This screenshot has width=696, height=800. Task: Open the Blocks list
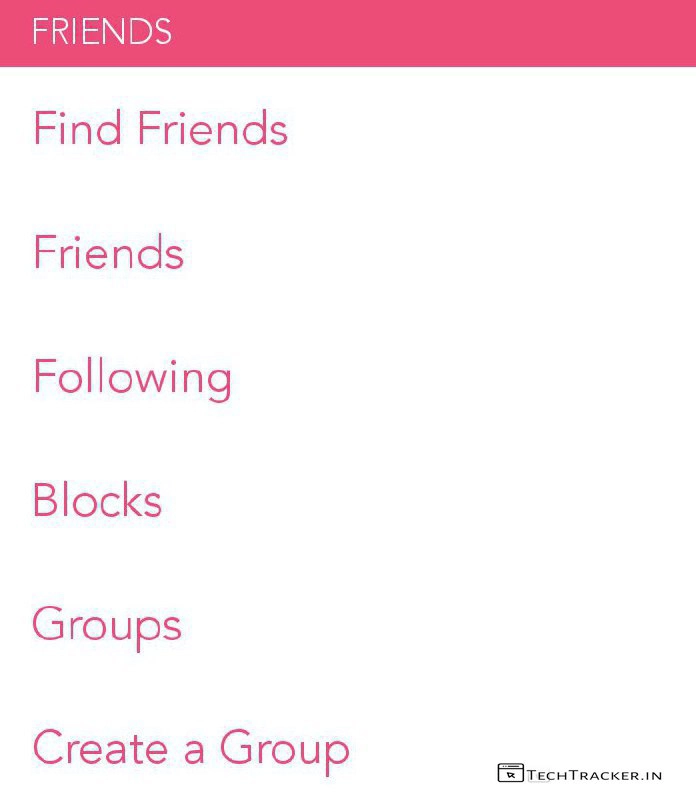97,501
